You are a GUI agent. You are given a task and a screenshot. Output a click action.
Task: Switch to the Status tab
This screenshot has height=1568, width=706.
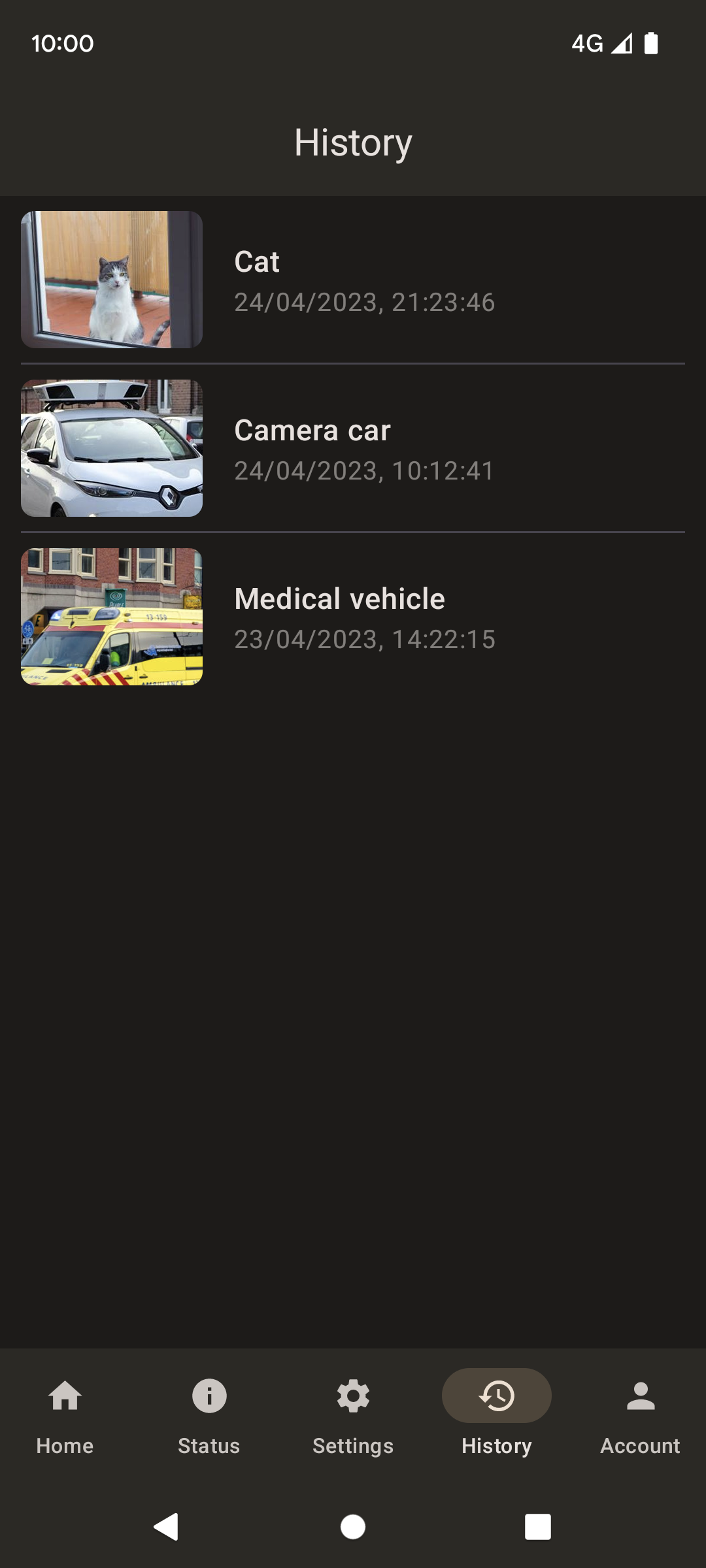[209, 1411]
